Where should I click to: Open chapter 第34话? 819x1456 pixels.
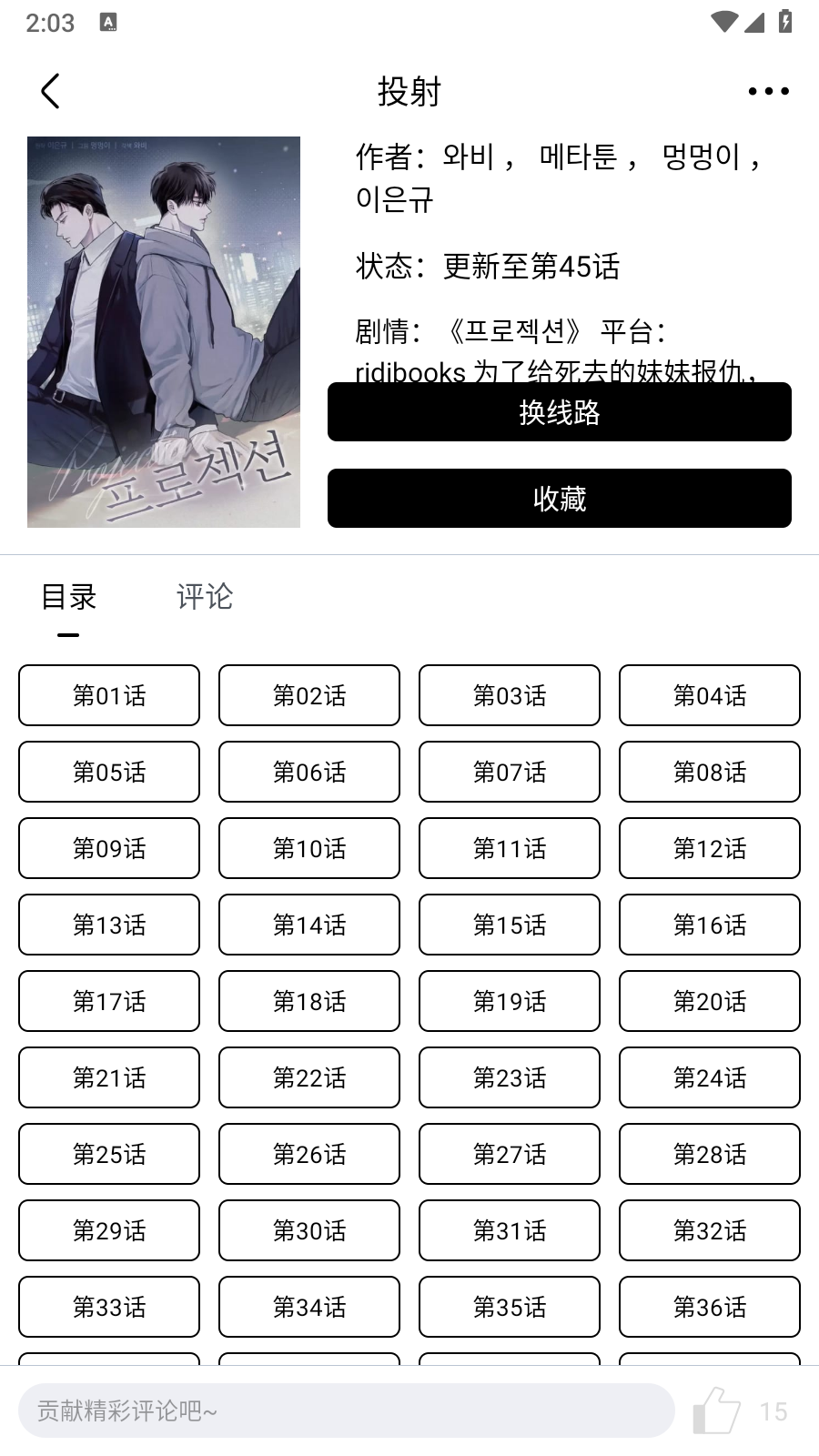tap(309, 1307)
